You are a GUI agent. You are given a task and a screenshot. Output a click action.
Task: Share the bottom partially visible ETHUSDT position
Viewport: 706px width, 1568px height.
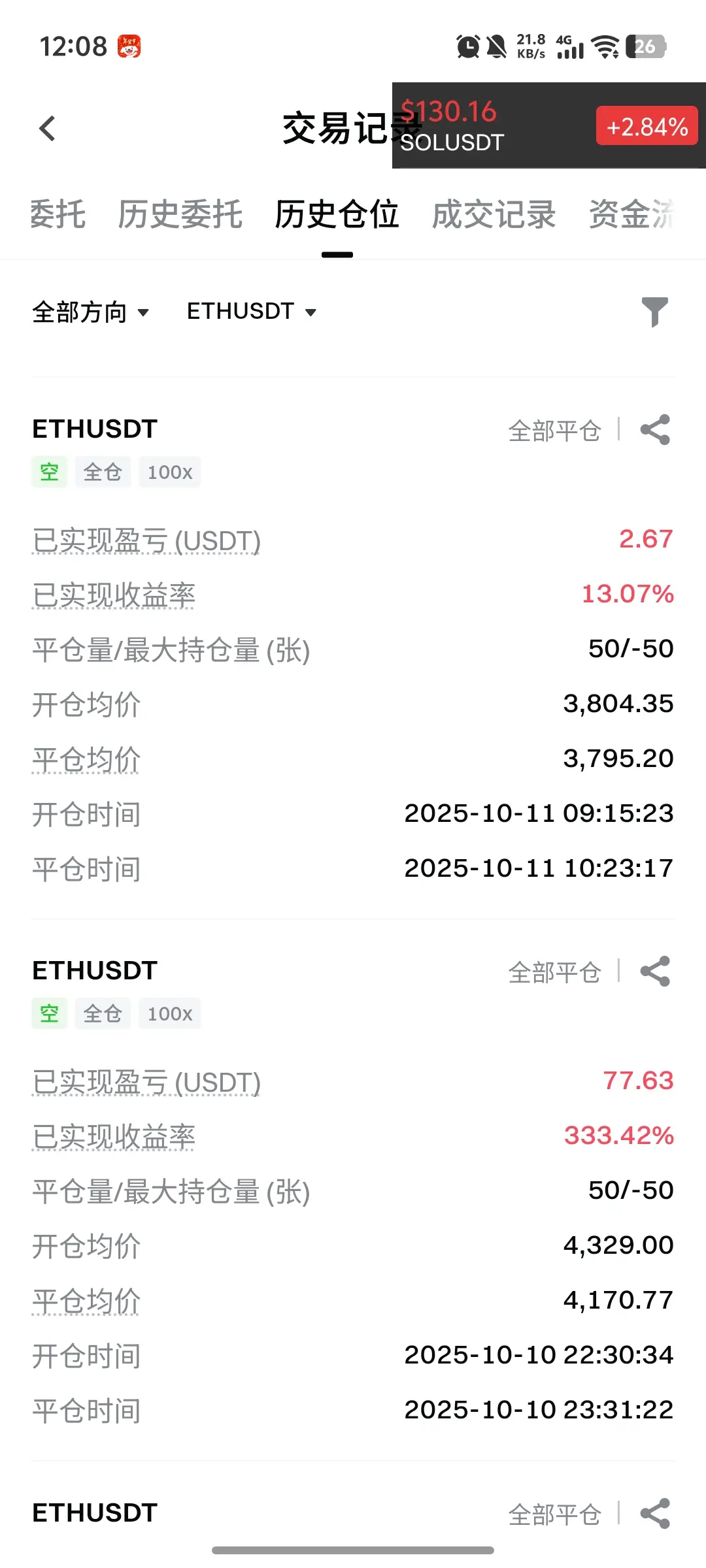point(655,1514)
